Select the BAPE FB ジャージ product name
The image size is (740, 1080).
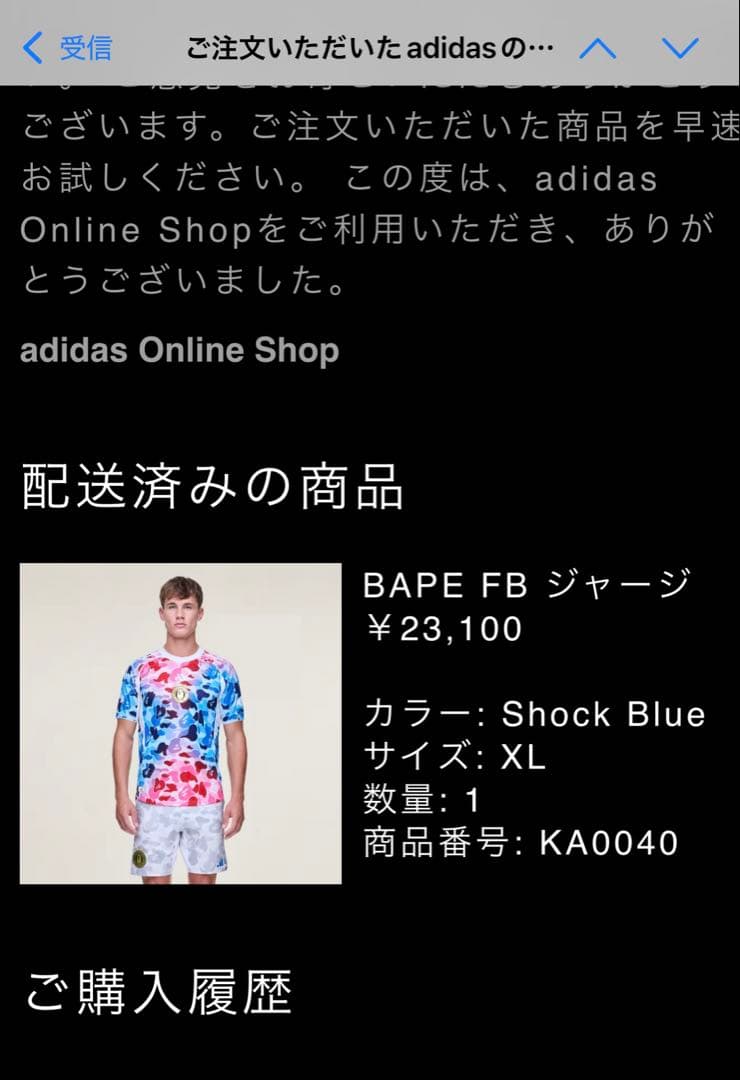click(x=529, y=586)
